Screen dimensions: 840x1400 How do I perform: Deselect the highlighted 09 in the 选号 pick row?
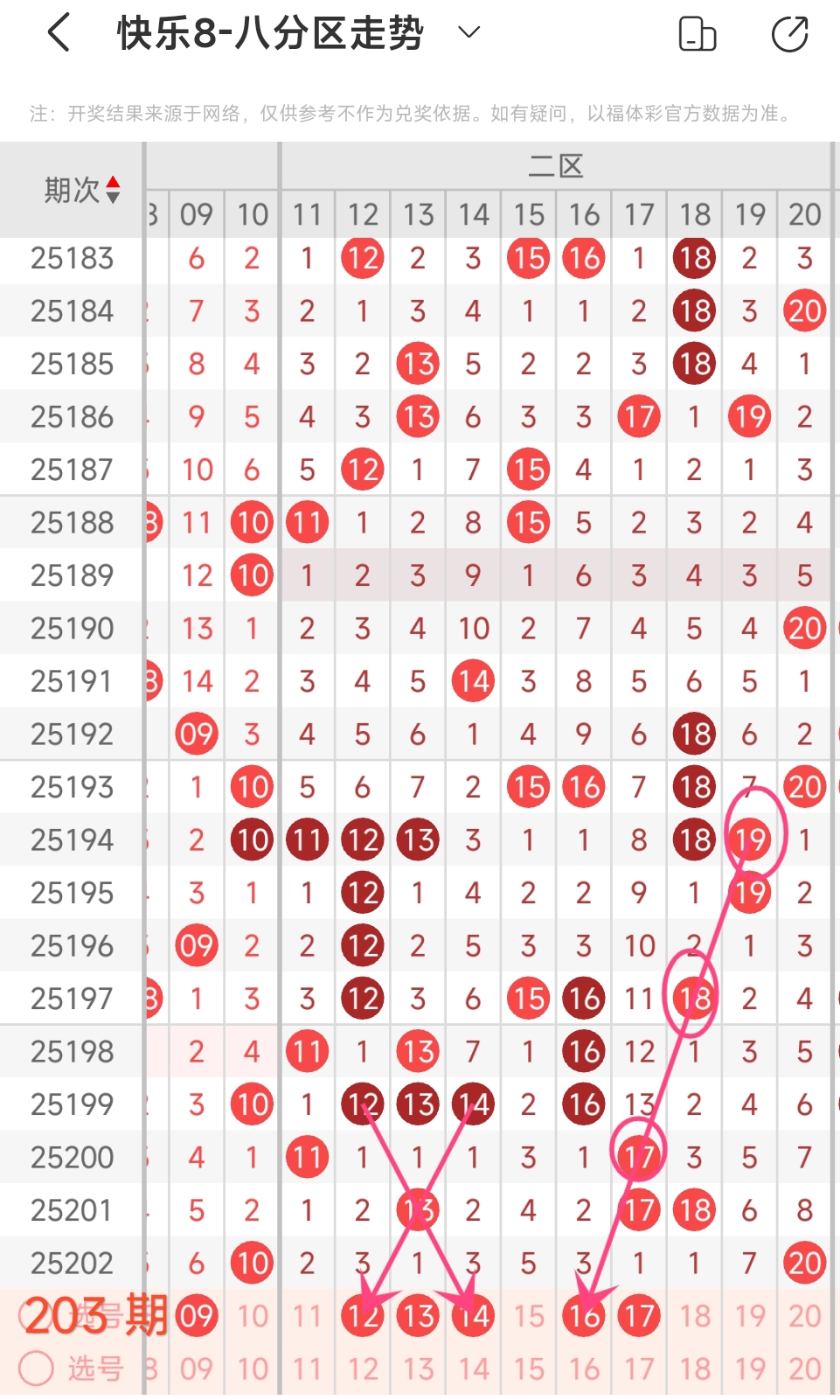pos(197,1315)
